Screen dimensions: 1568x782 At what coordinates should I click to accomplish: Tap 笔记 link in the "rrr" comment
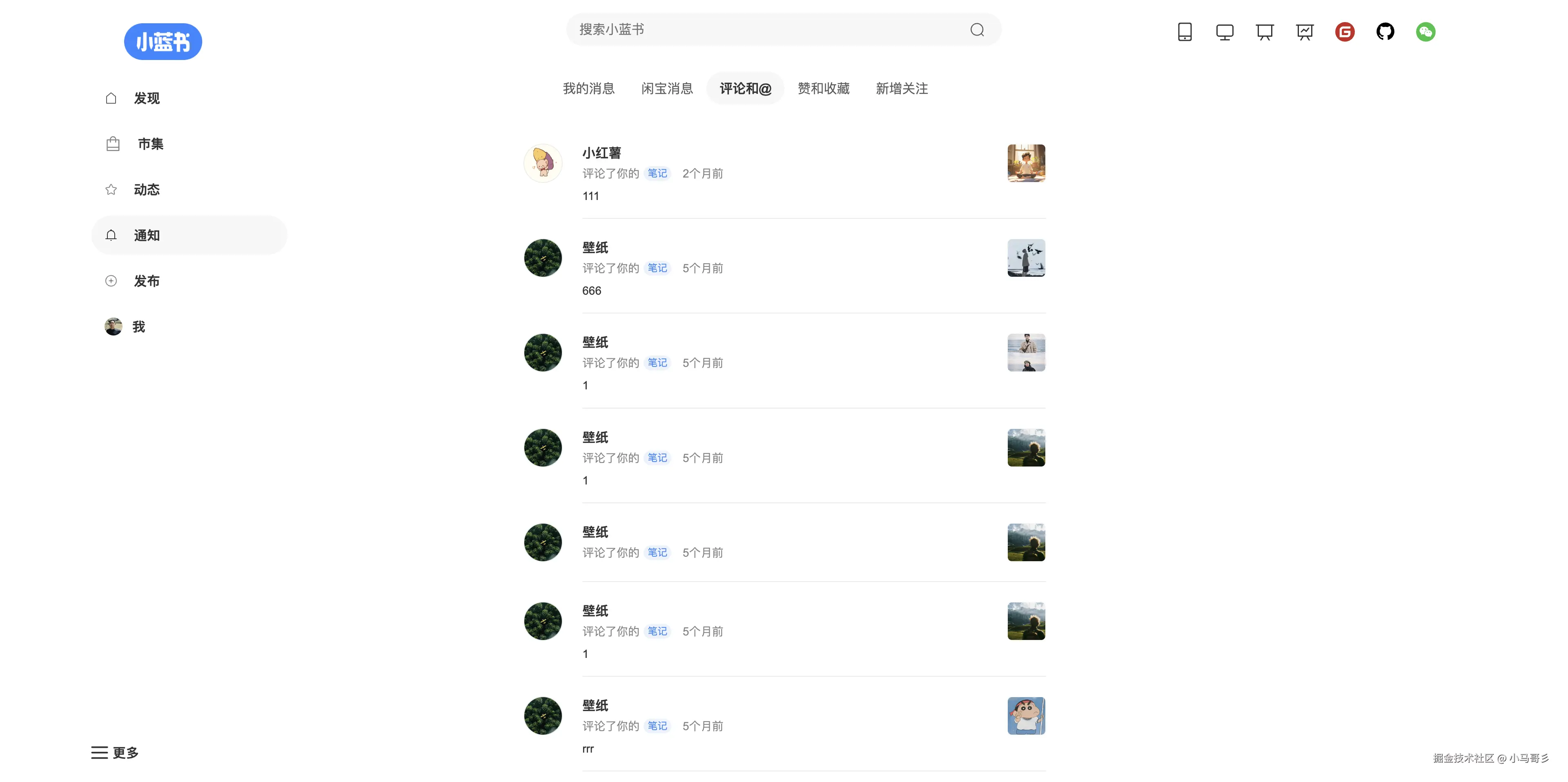657,726
